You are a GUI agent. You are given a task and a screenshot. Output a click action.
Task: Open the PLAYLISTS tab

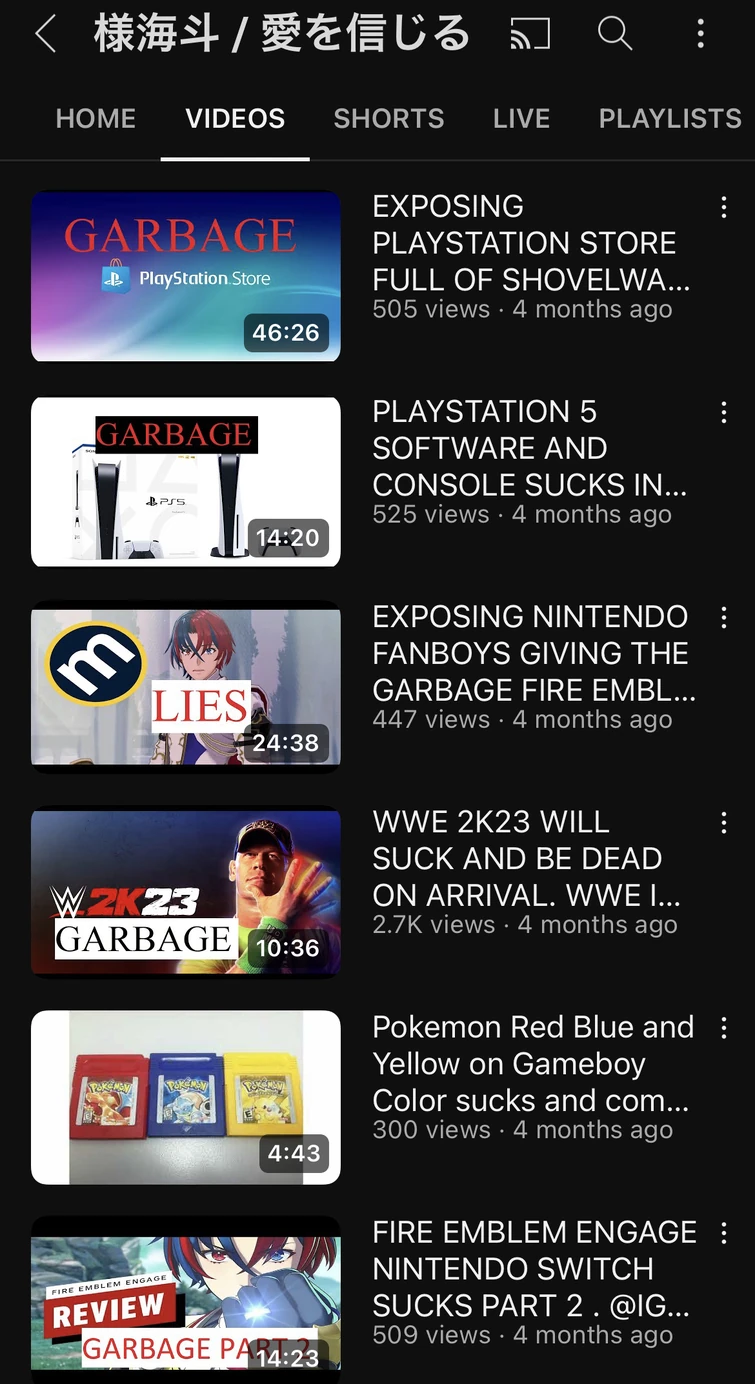(x=669, y=118)
